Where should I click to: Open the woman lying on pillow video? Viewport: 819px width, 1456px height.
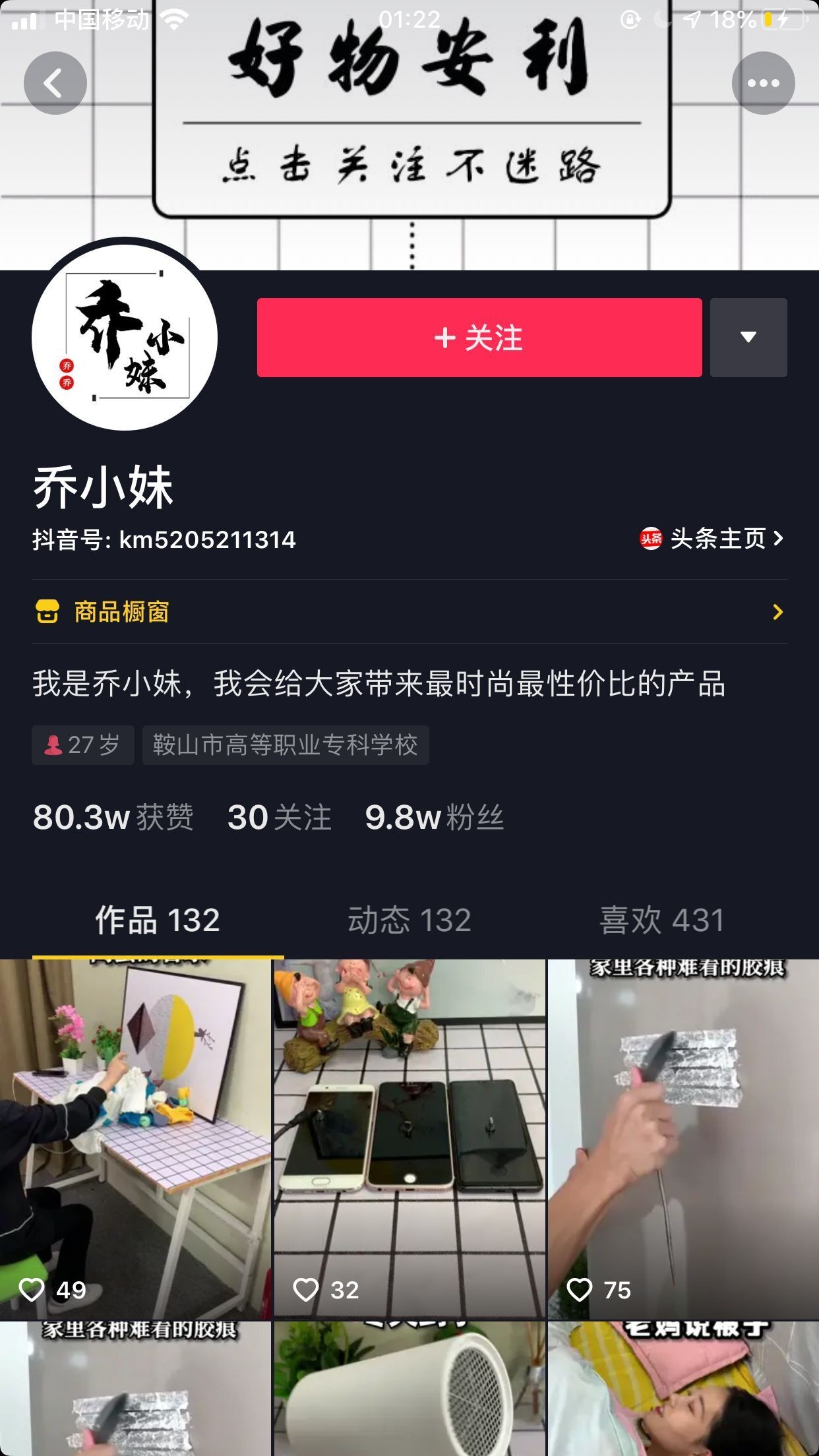683,1388
